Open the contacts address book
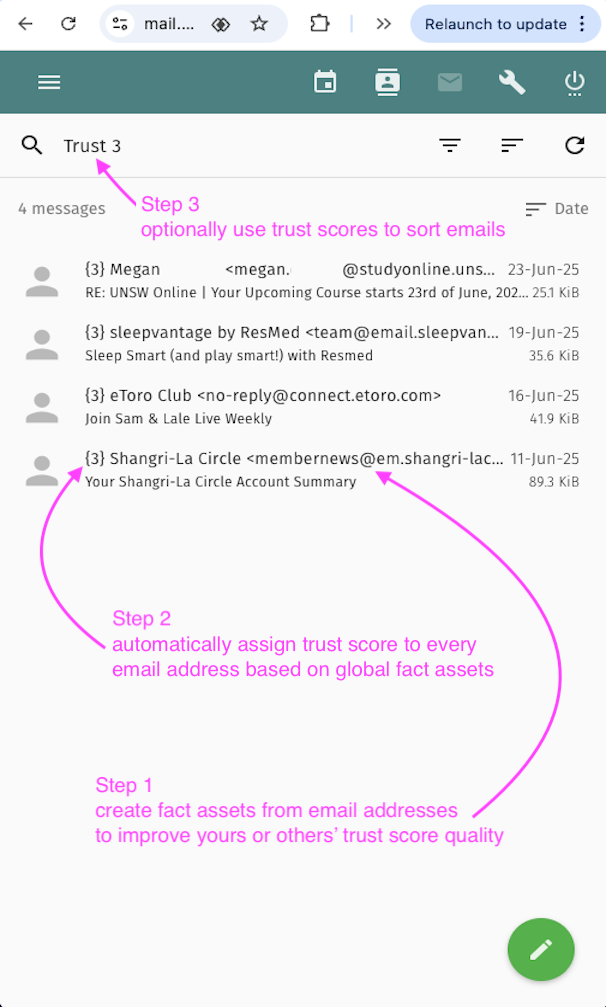Image resolution: width=606 pixels, height=1007 pixels. (387, 83)
